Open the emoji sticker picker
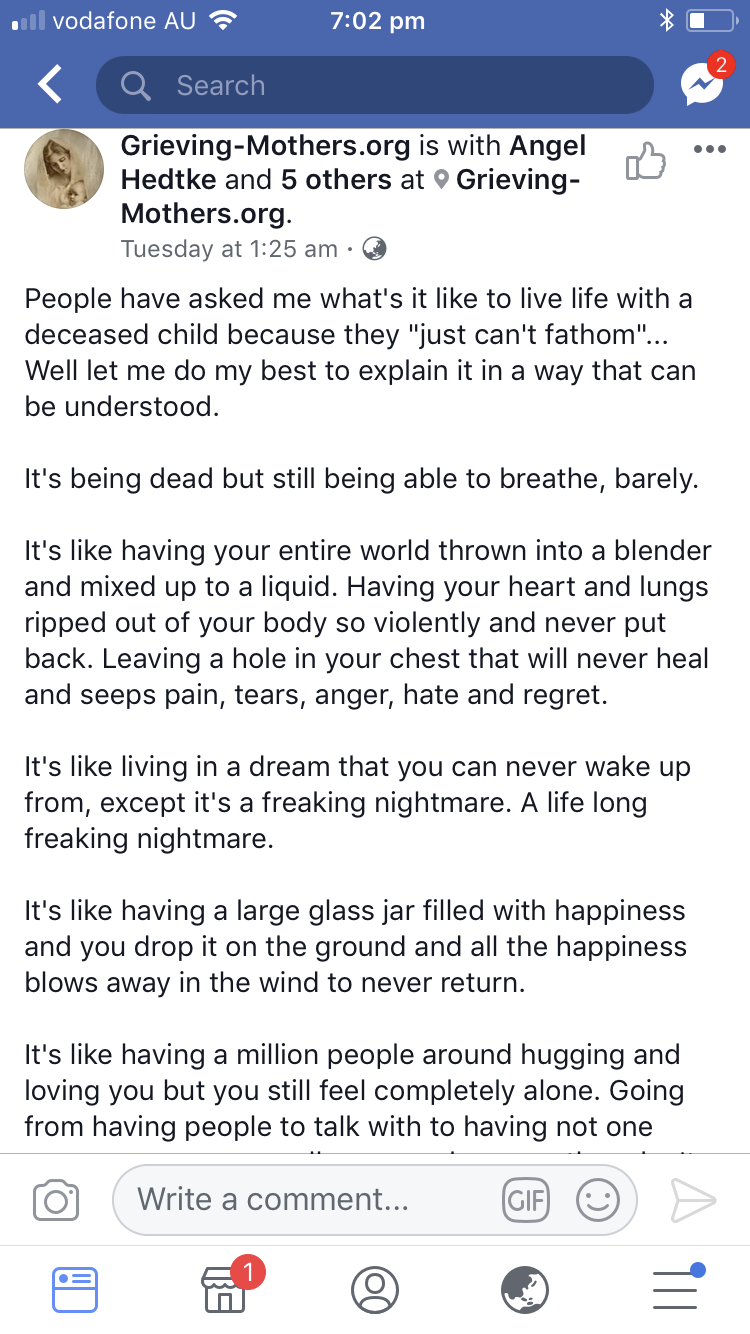This screenshot has height=1334, width=750. [597, 1200]
